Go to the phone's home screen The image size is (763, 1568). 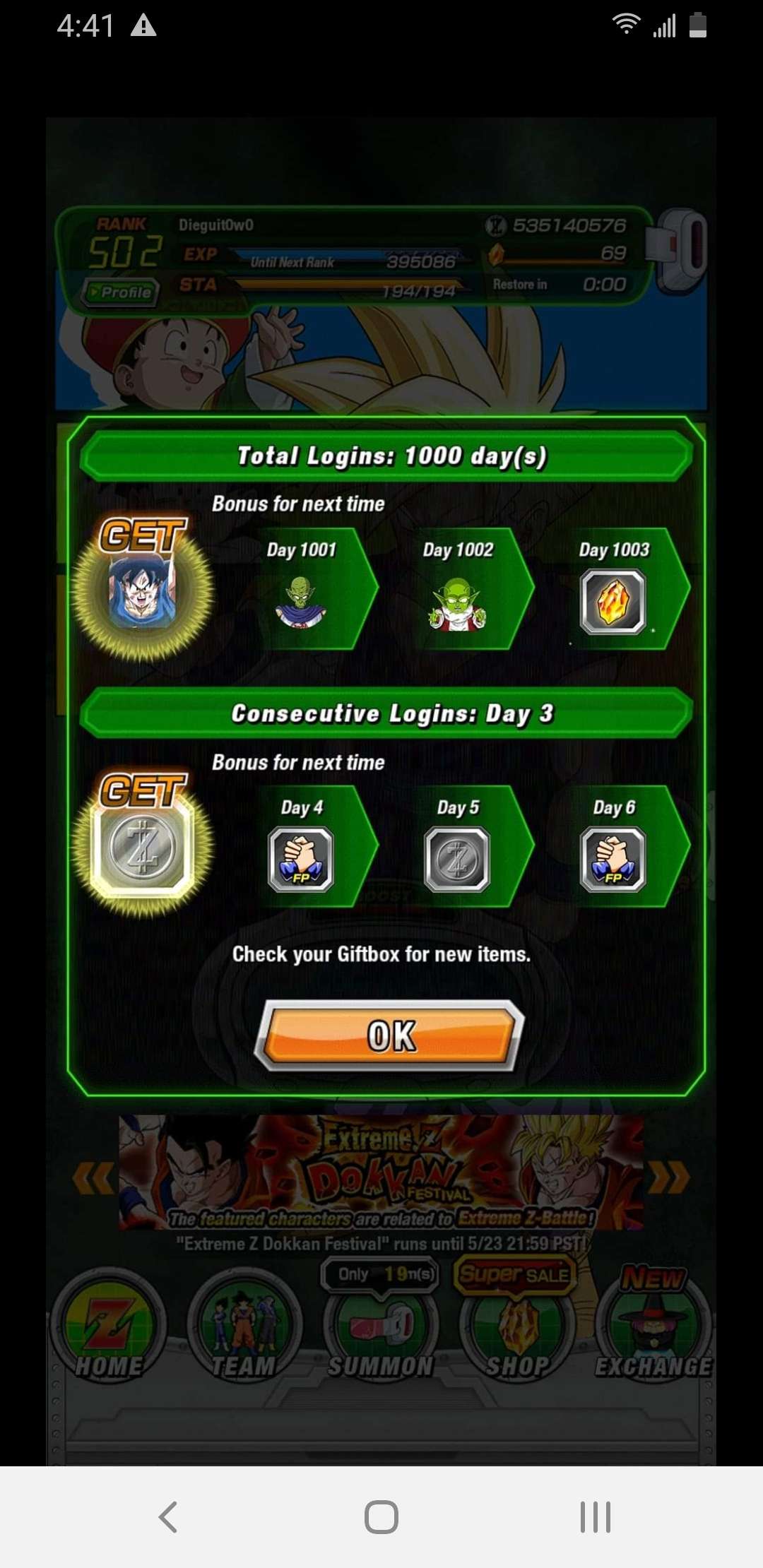point(381,1516)
